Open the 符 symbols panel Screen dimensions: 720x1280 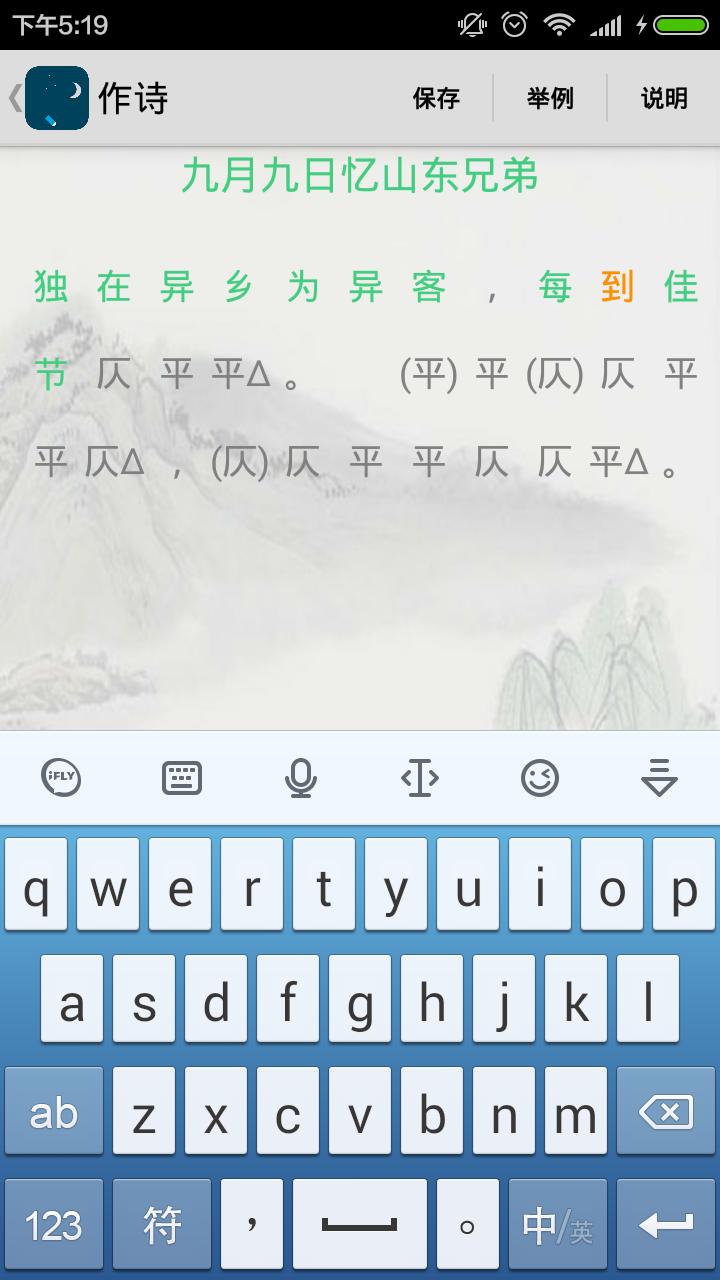(x=162, y=1224)
